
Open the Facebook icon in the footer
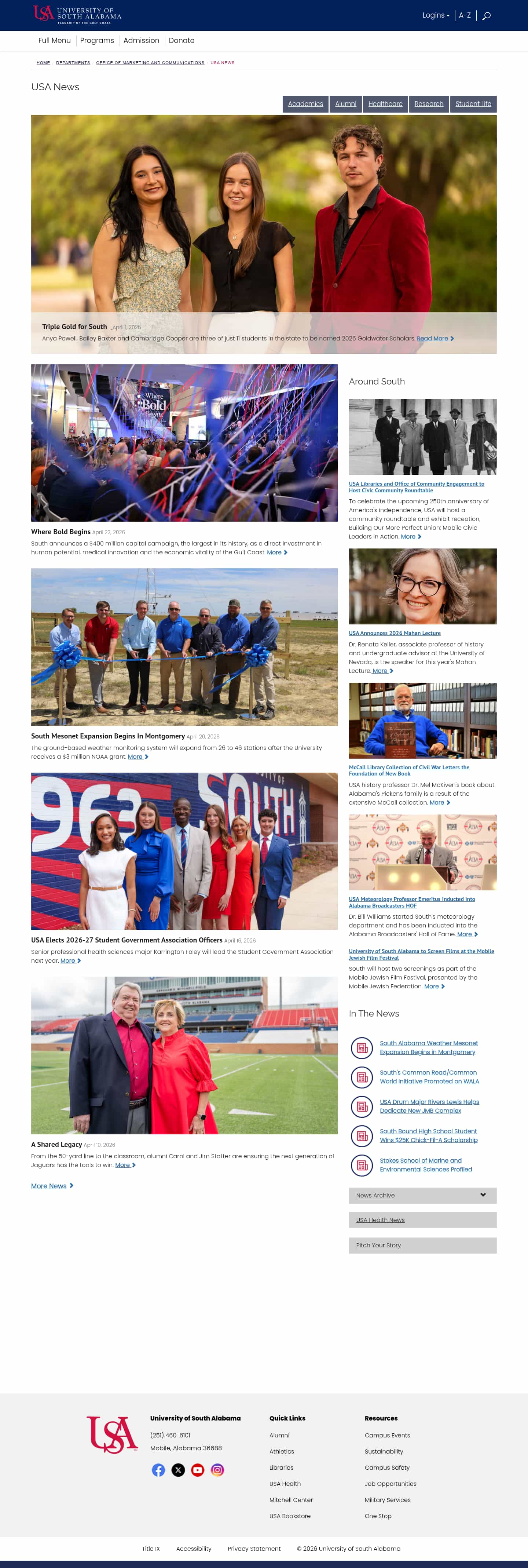158,1469
